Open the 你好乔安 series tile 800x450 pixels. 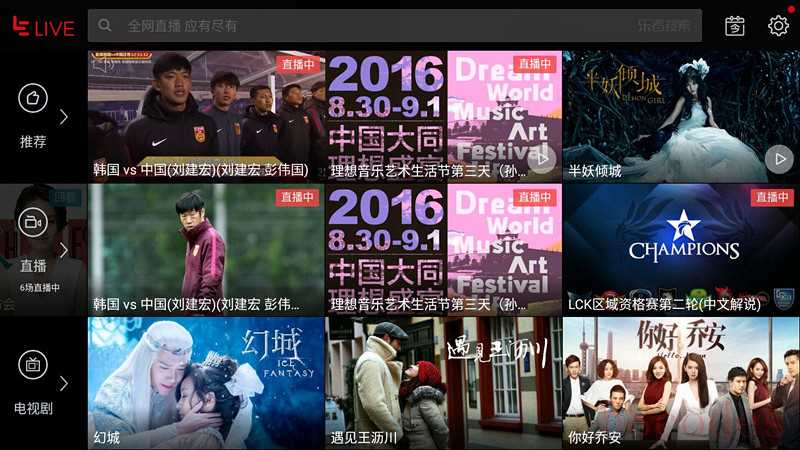coord(680,383)
